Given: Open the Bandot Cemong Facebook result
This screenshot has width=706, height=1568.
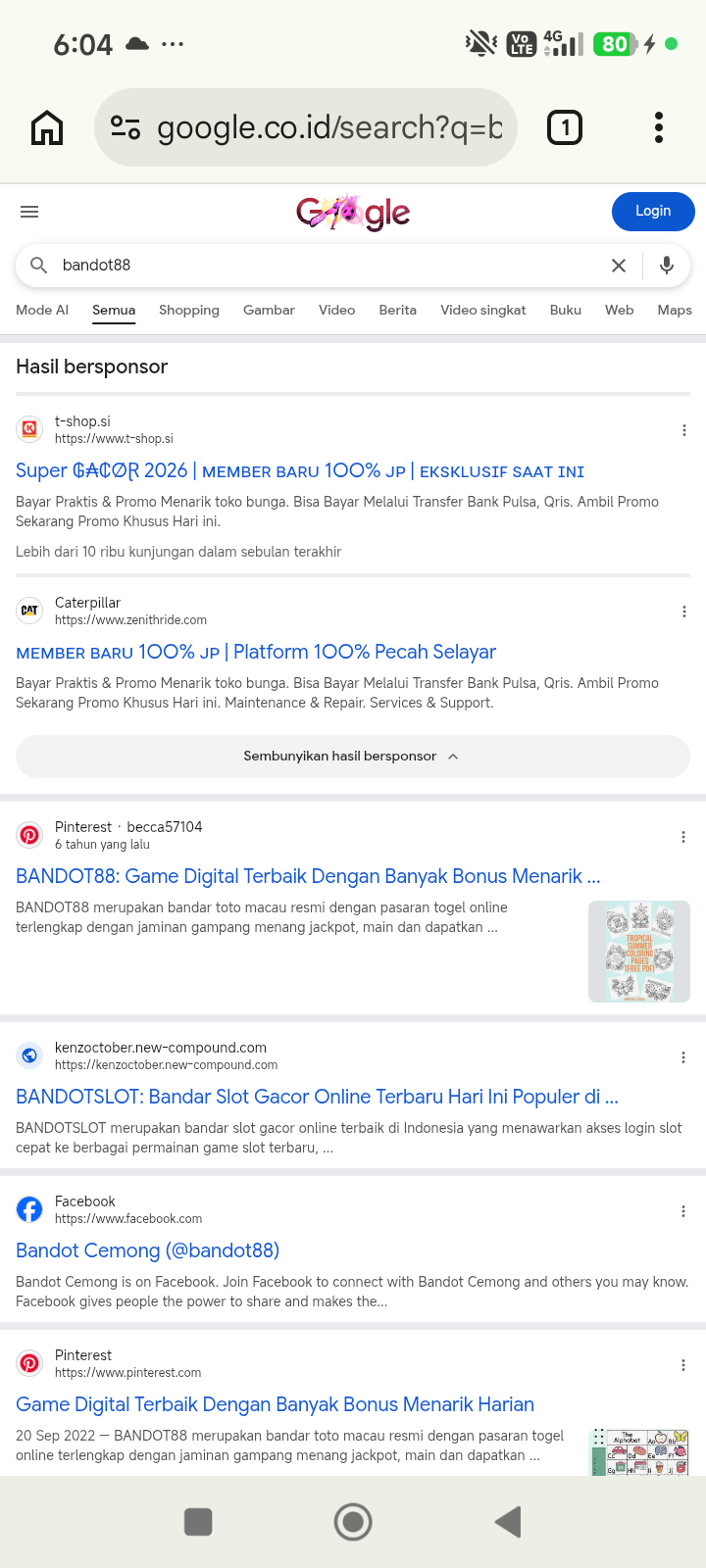Looking at the screenshot, I should tap(148, 1250).
